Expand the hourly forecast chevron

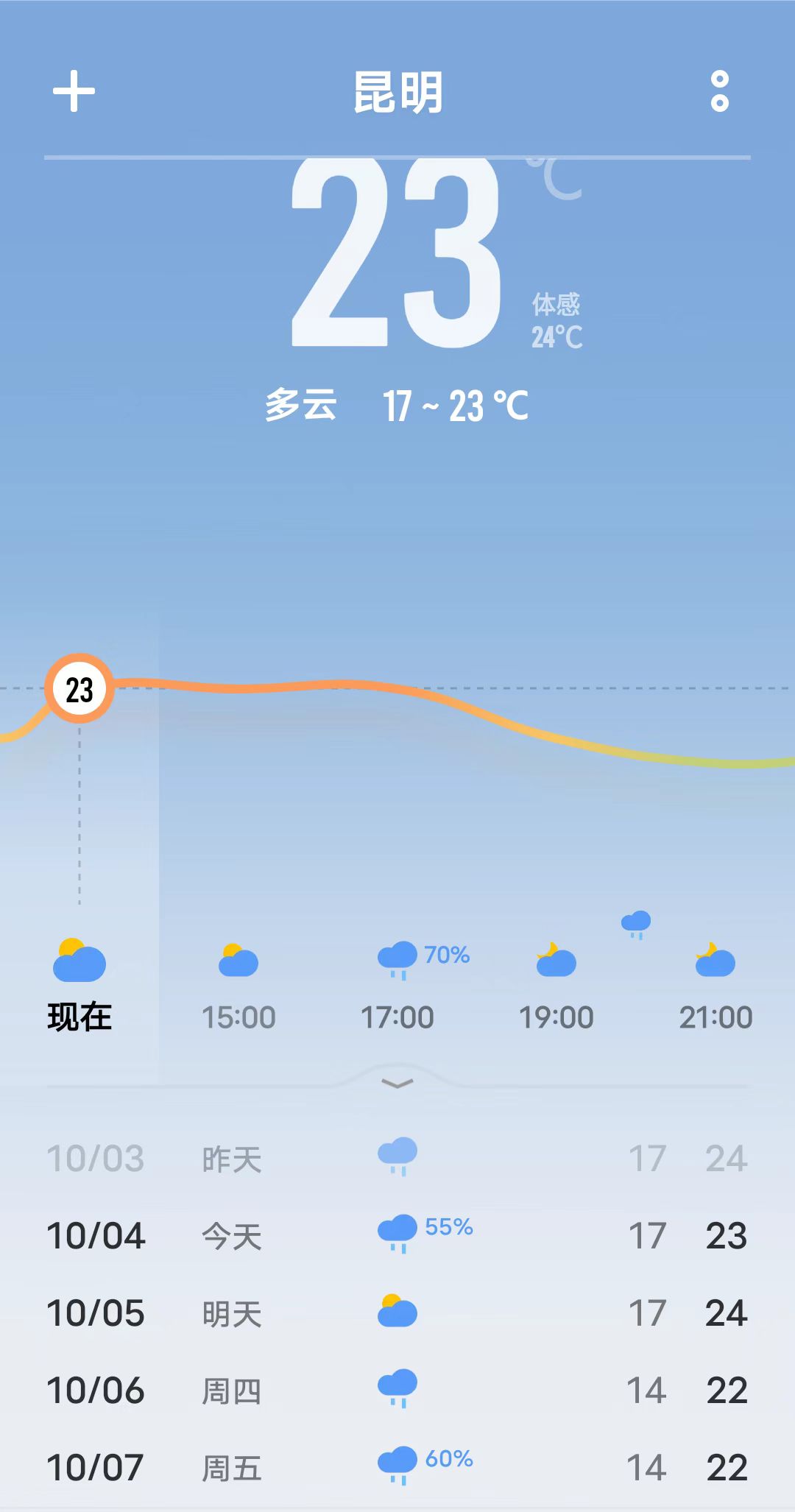point(397,1084)
